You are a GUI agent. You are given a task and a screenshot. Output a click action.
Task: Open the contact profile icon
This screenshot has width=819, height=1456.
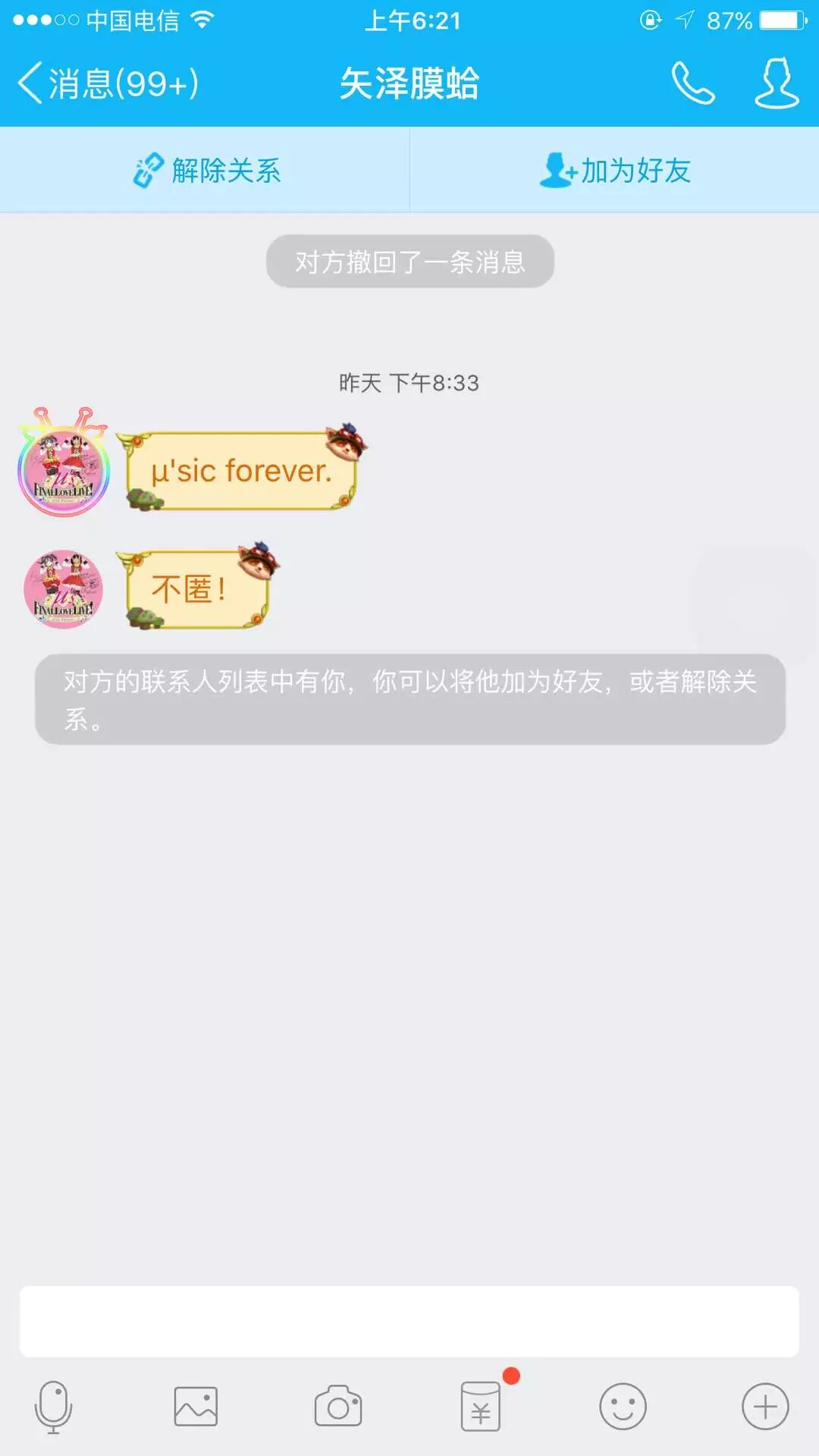[776, 83]
